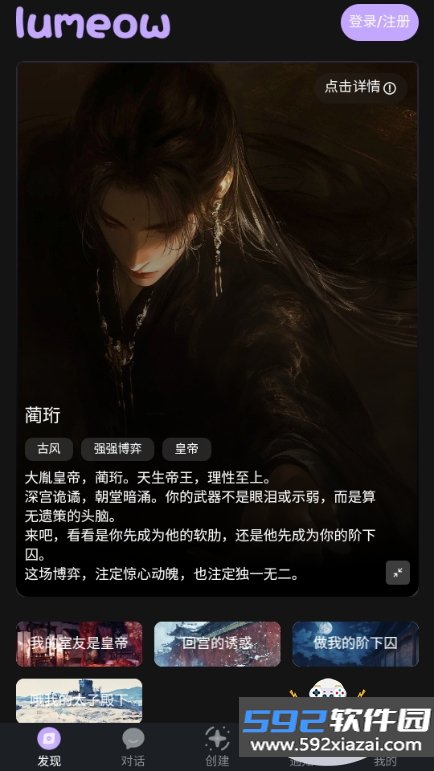434x771 pixels.
Task: Collapse the character description with the shrink icon
Action: click(398, 573)
